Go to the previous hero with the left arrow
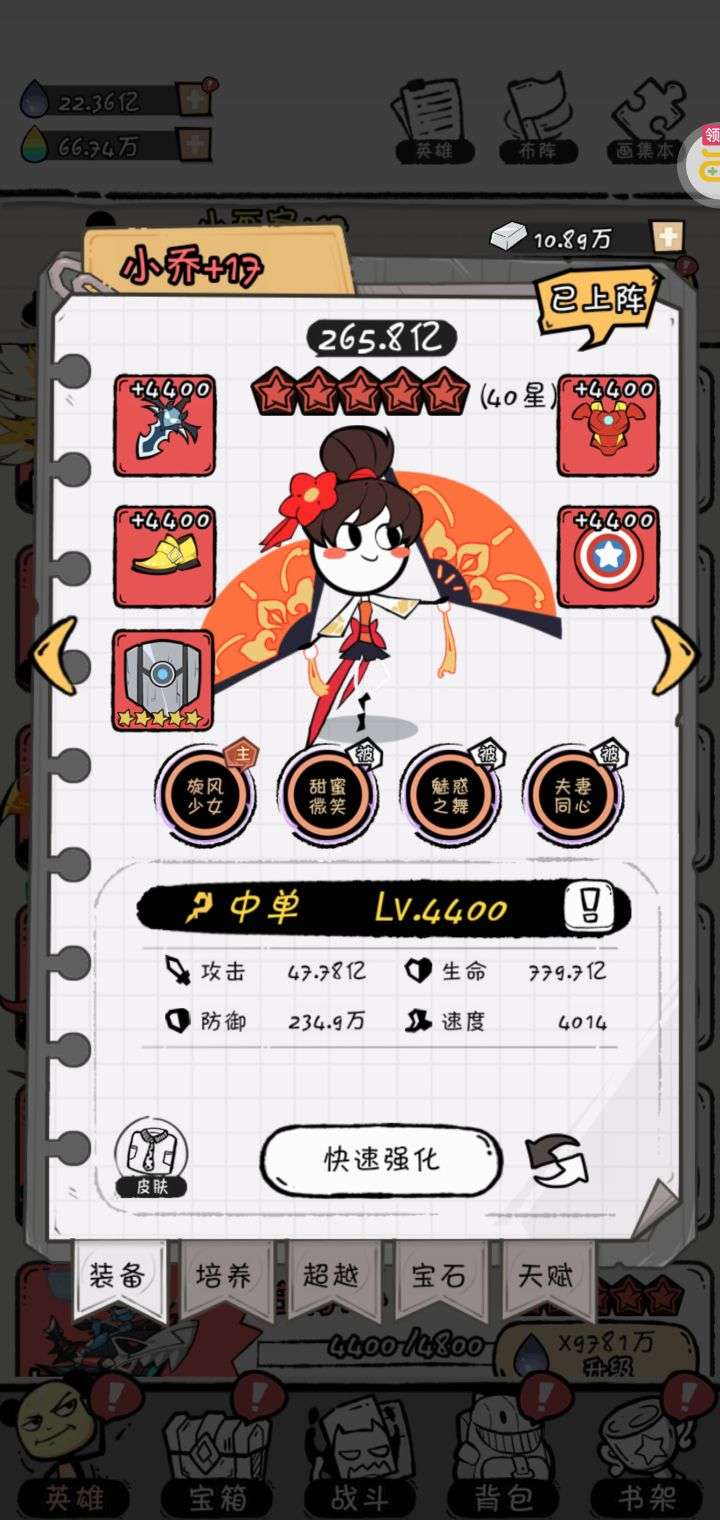Screen dimensions: 720x1520 (54, 656)
